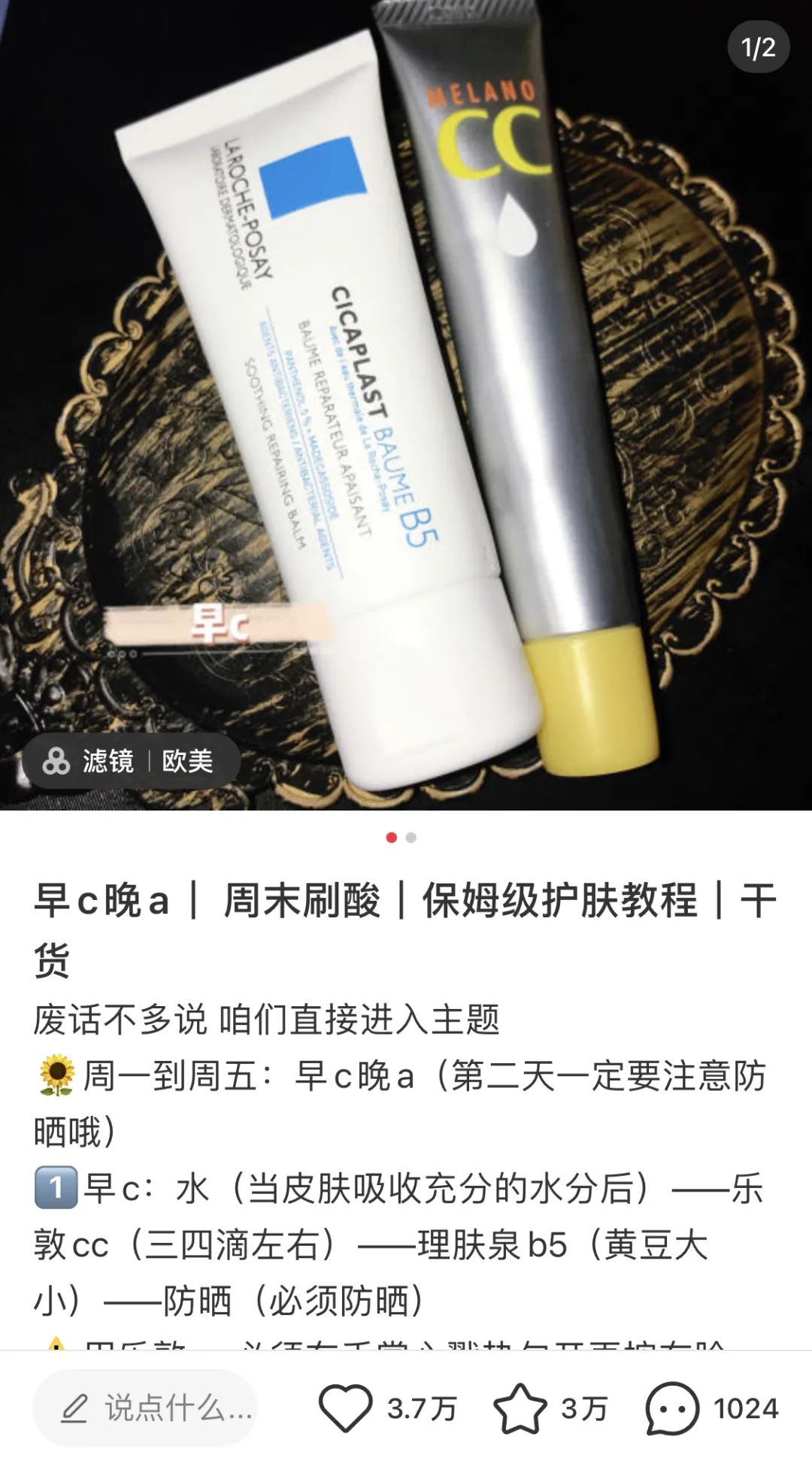Viewport: 812px width, 1476px height.
Task: Tap the 说点什么 comment box
Action: pyautogui.click(x=147, y=1408)
